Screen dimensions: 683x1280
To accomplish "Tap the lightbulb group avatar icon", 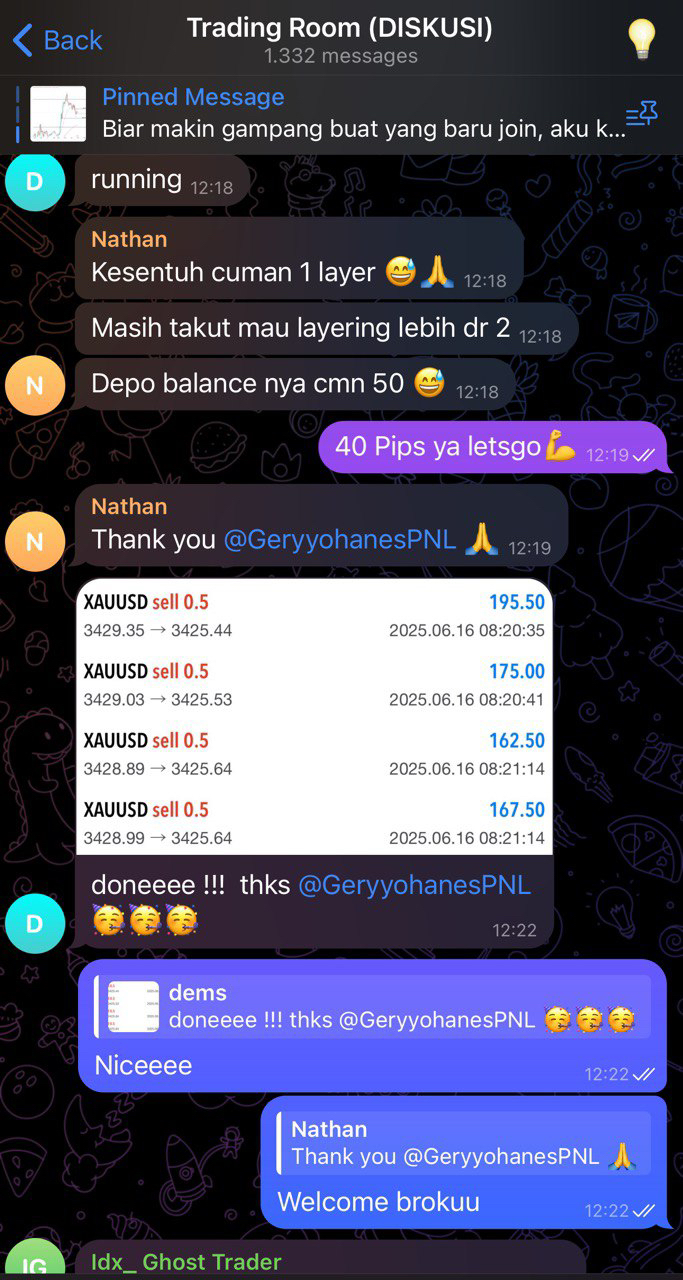I will [x=641, y=40].
